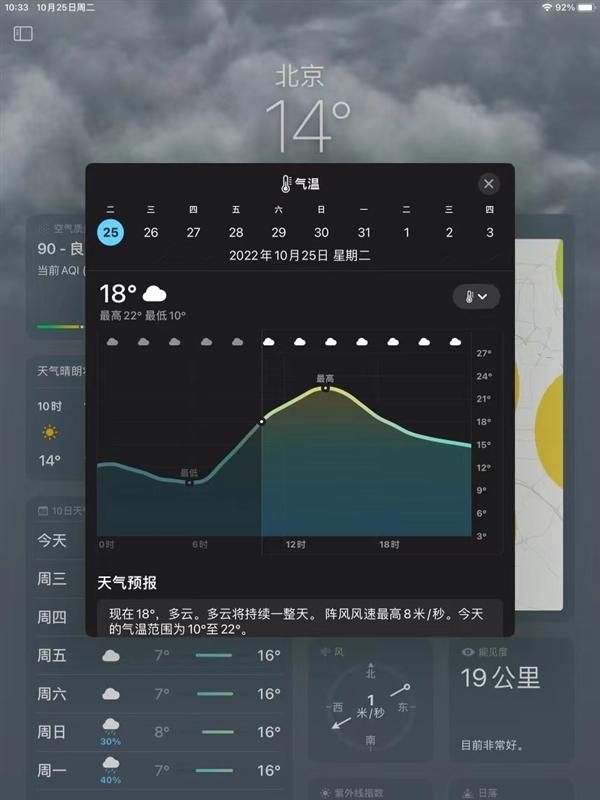Open the temperature metric dropdown
This screenshot has width=600, height=800.
click(476, 296)
